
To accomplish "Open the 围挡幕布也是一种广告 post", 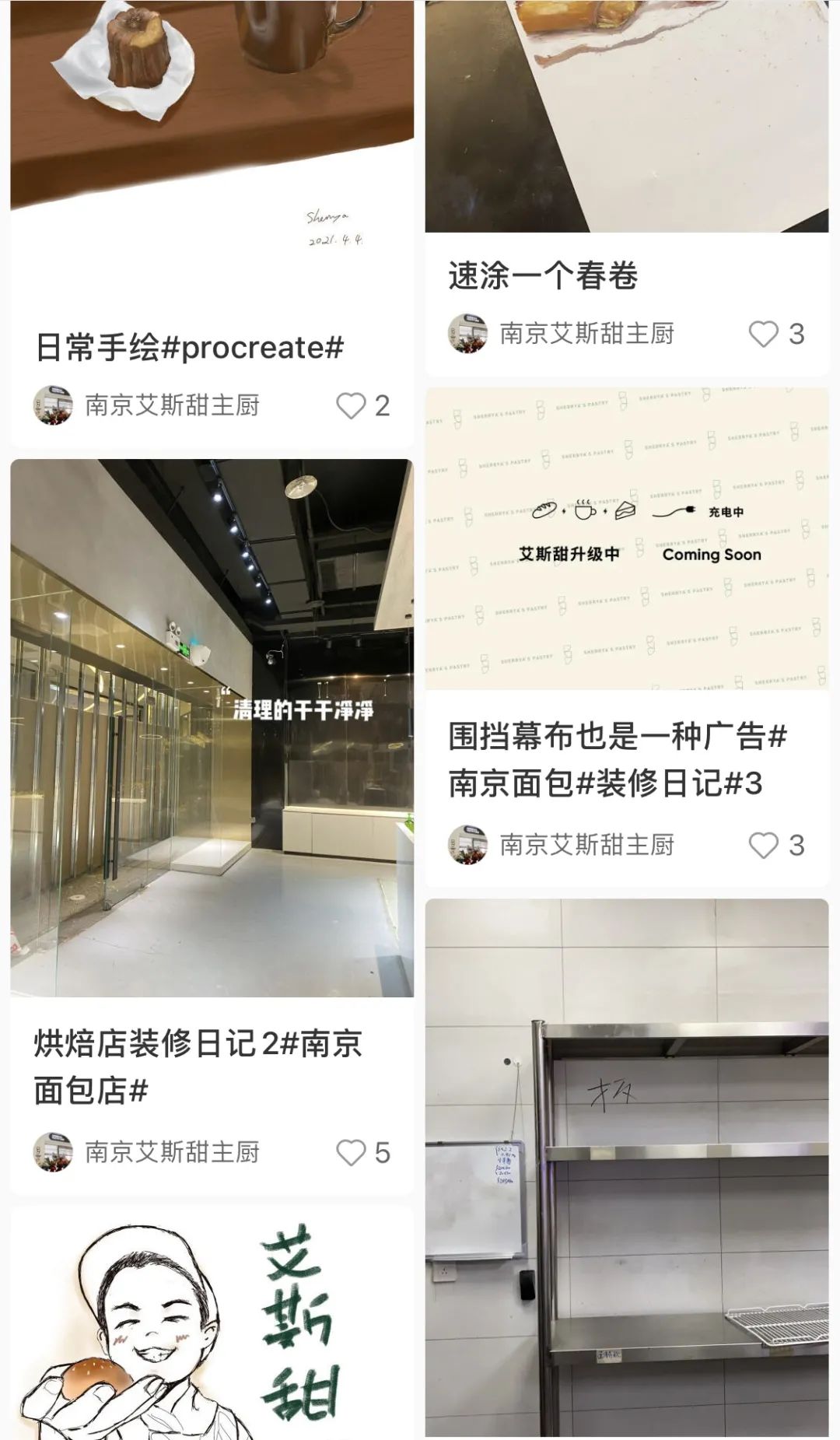I will [x=618, y=759].
